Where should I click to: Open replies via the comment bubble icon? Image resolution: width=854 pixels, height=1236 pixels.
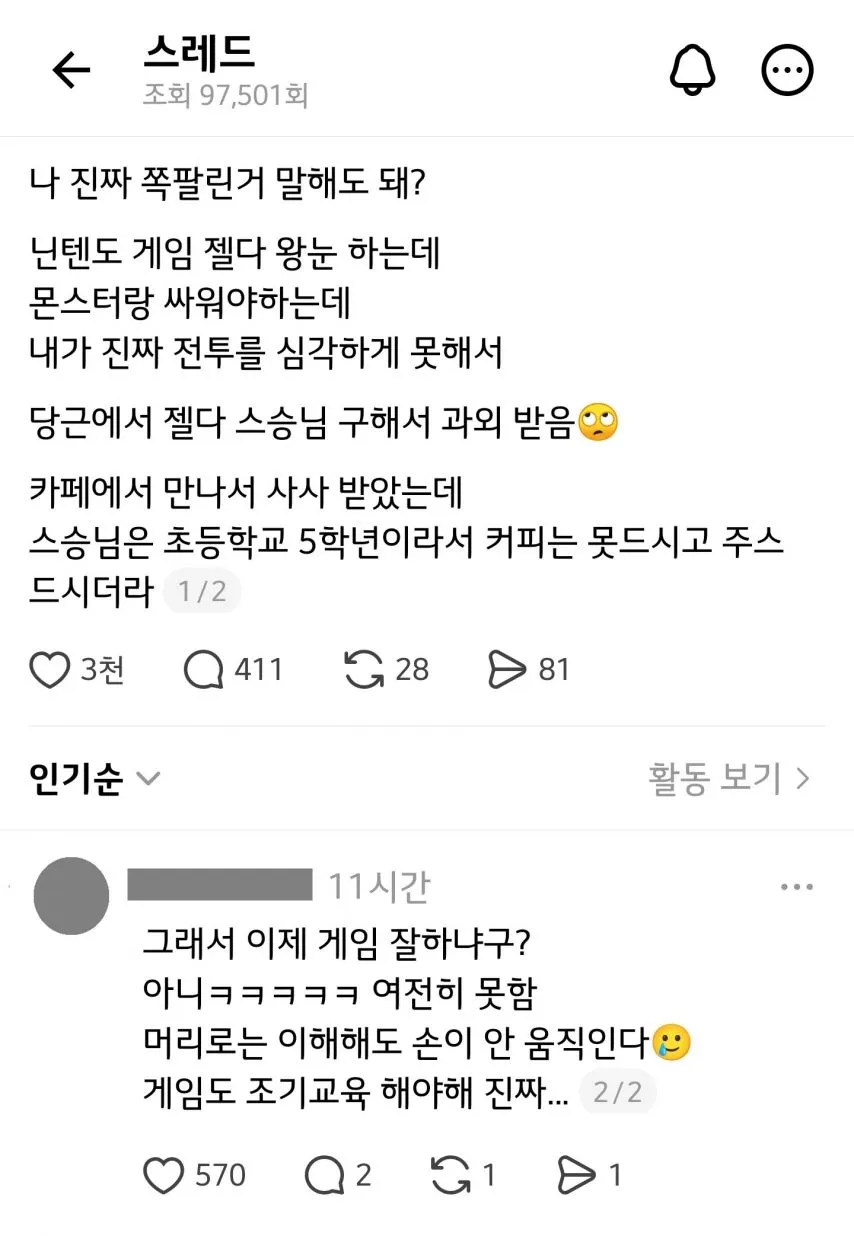click(x=204, y=669)
